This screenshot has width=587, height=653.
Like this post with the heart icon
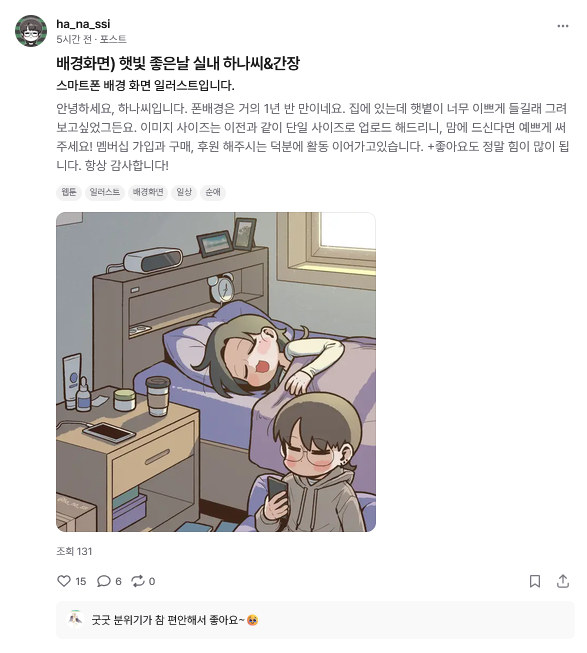pyautogui.click(x=64, y=581)
